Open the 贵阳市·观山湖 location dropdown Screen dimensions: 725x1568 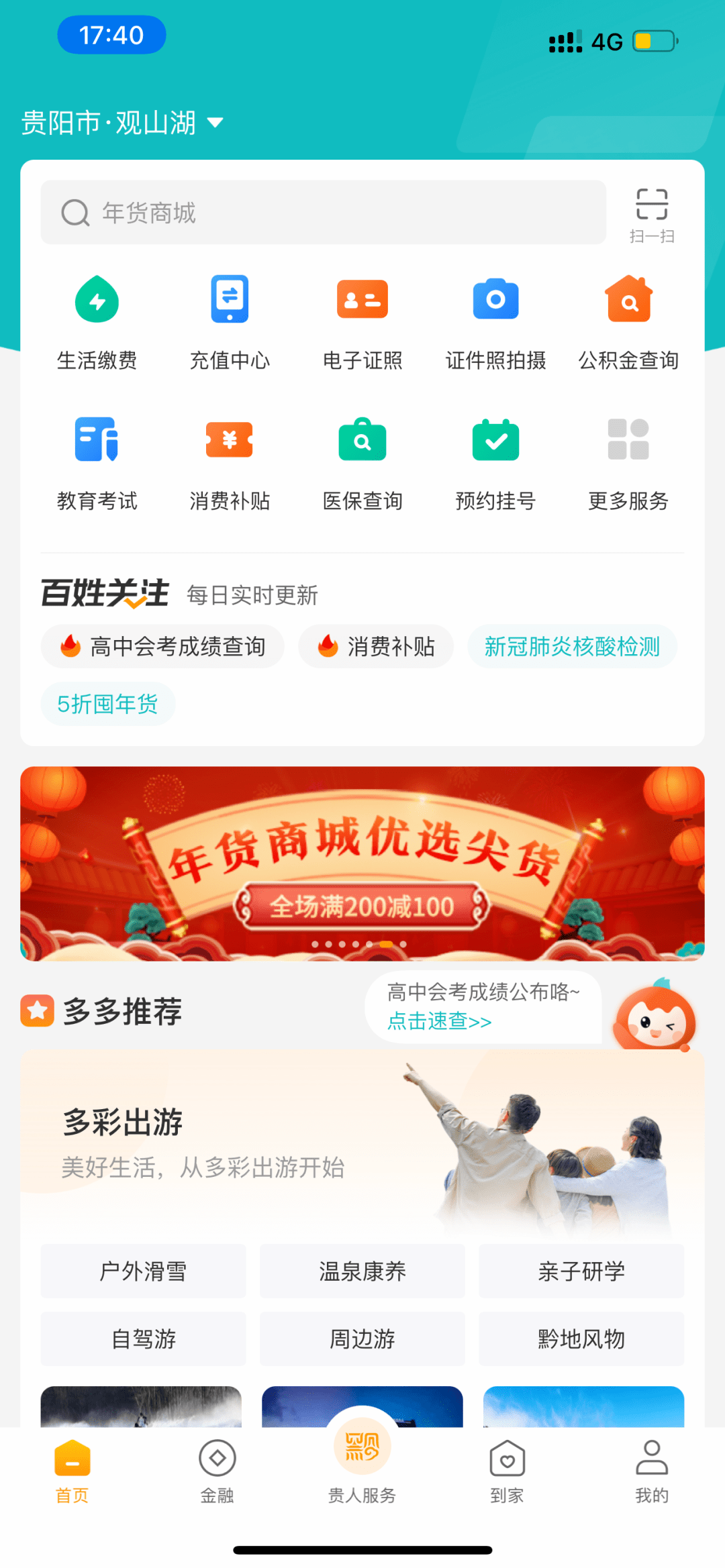pyautogui.click(x=122, y=123)
